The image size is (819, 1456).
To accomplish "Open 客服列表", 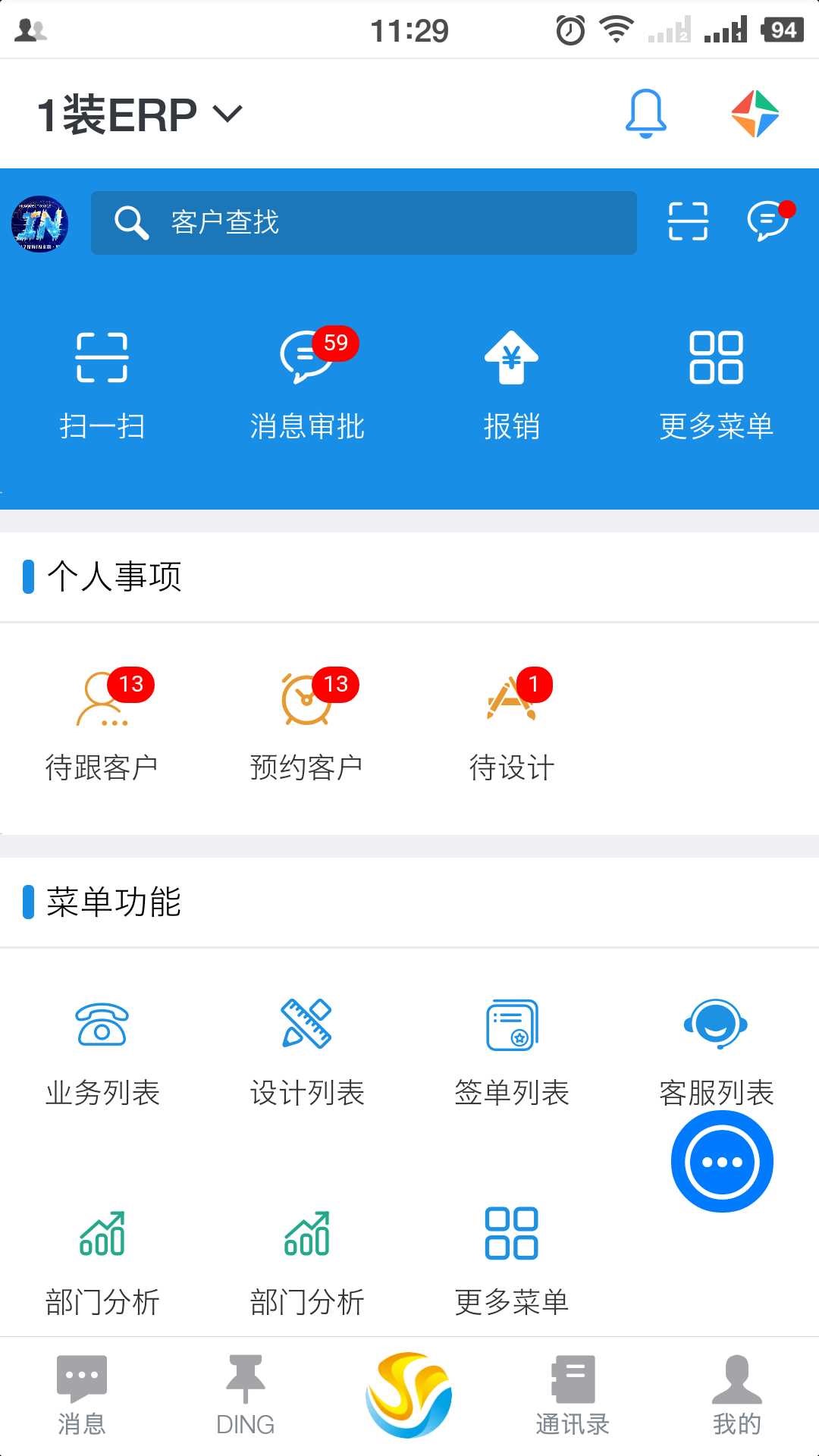I will (717, 1050).
